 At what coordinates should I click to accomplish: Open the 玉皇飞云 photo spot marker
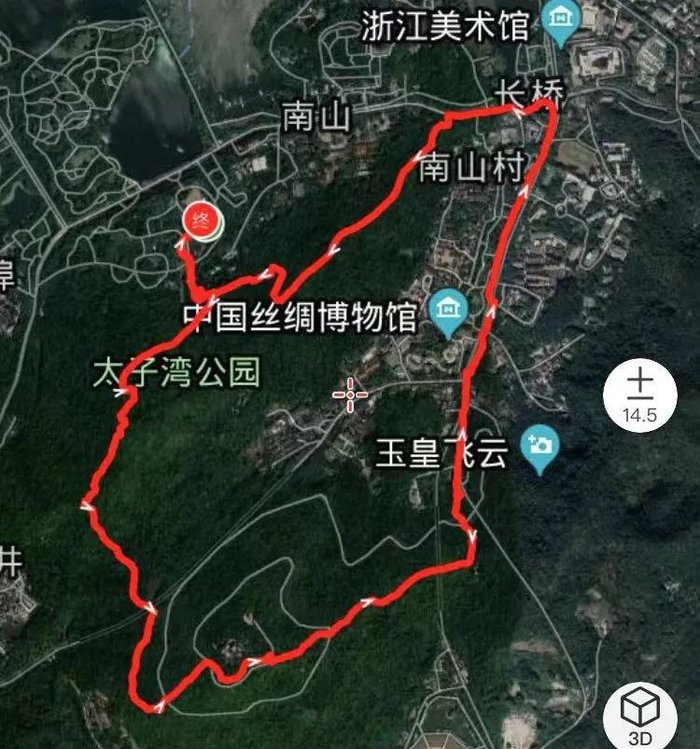(540, 449)
